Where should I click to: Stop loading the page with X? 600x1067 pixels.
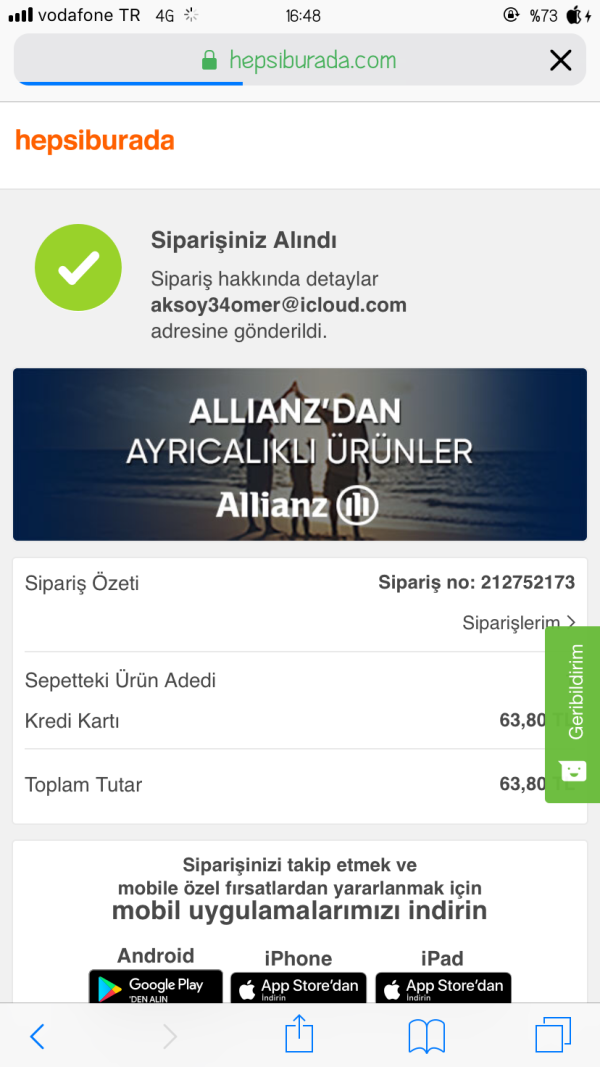tap(561, 61)
